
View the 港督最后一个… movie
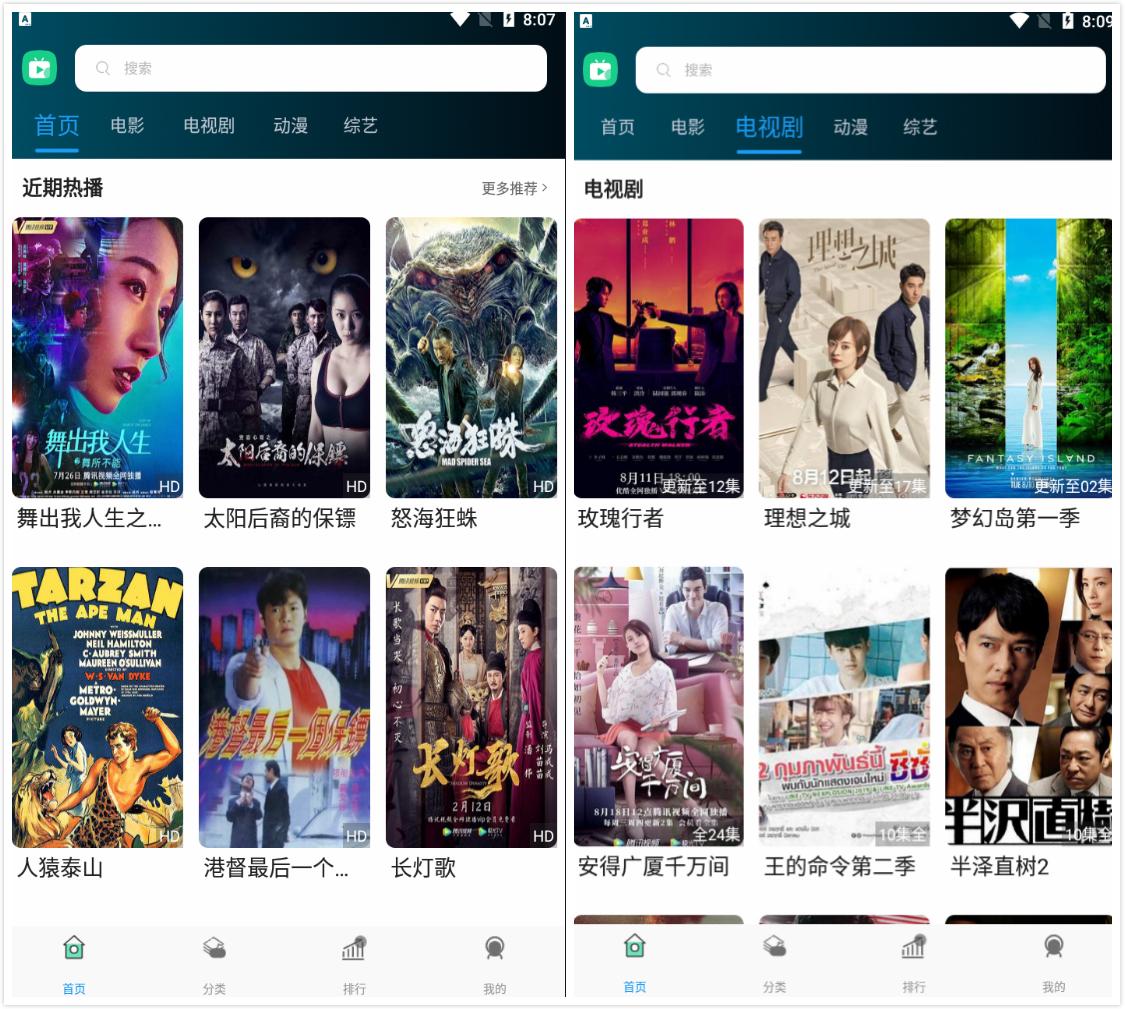[x=284, y=707]
